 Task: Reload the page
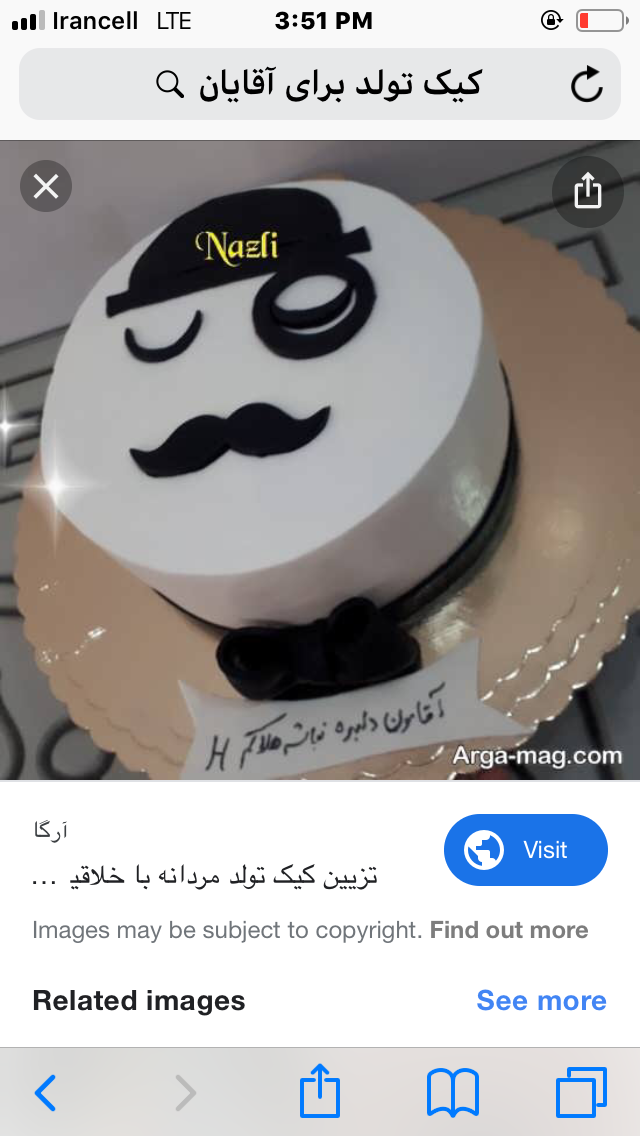pyautogui.click(x=586, y=86)
